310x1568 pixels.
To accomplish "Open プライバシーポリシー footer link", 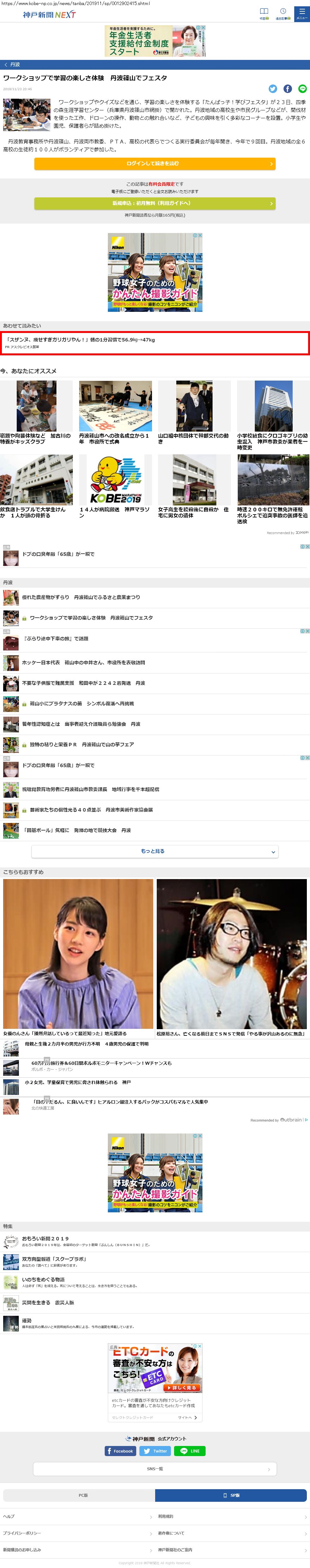I will coord(77,1533).
